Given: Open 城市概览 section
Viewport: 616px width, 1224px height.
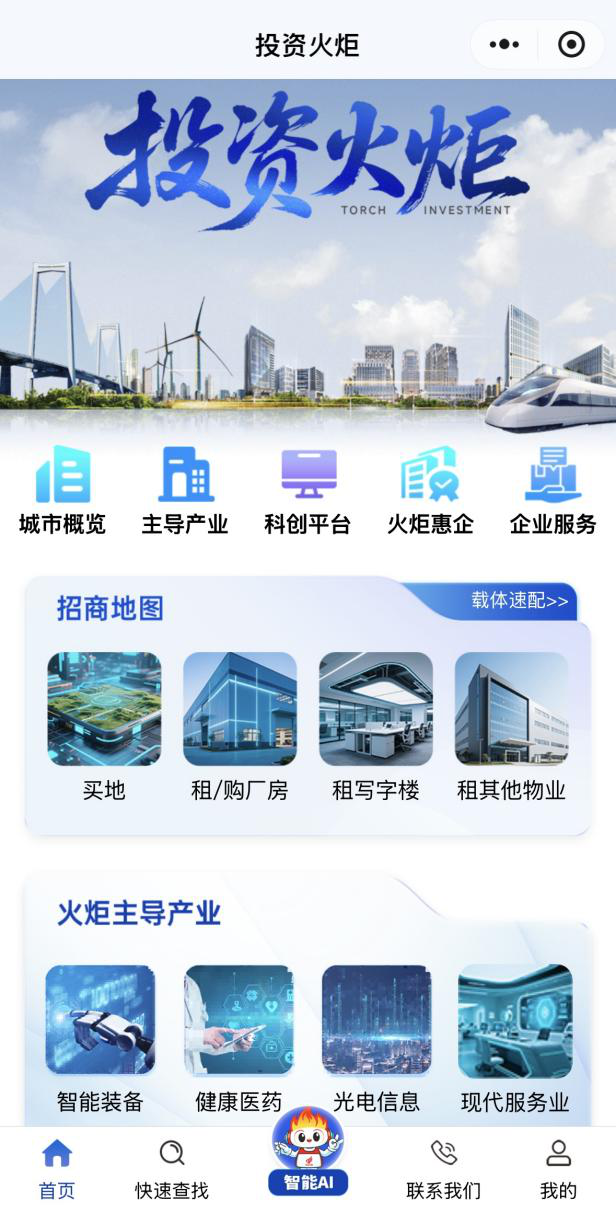Looking at the screenshot, I should pos(62,490).
